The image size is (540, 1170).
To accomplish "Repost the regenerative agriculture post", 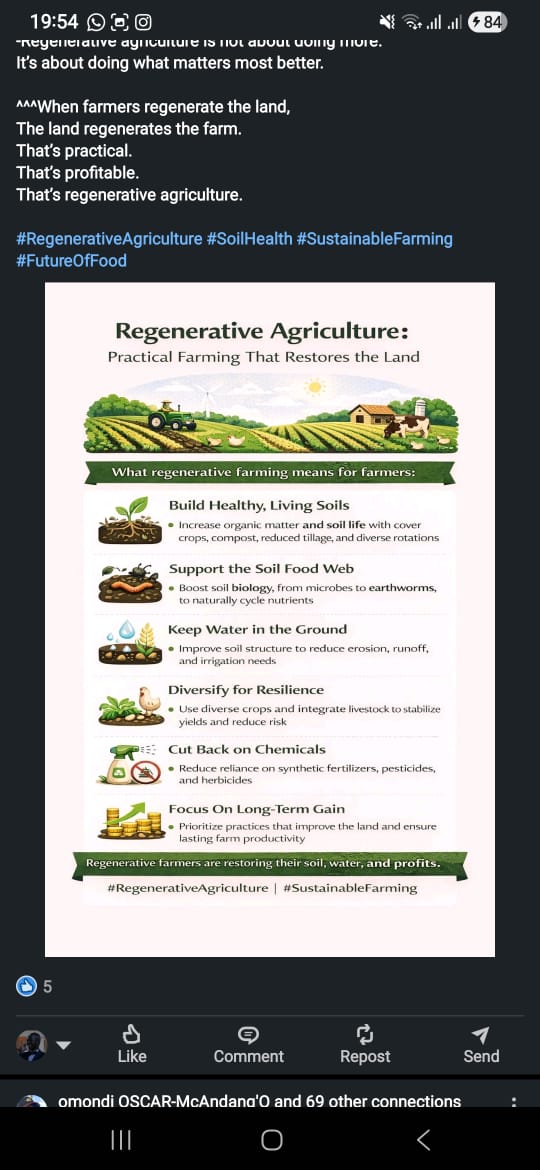I will click(x=365, y=1044).
